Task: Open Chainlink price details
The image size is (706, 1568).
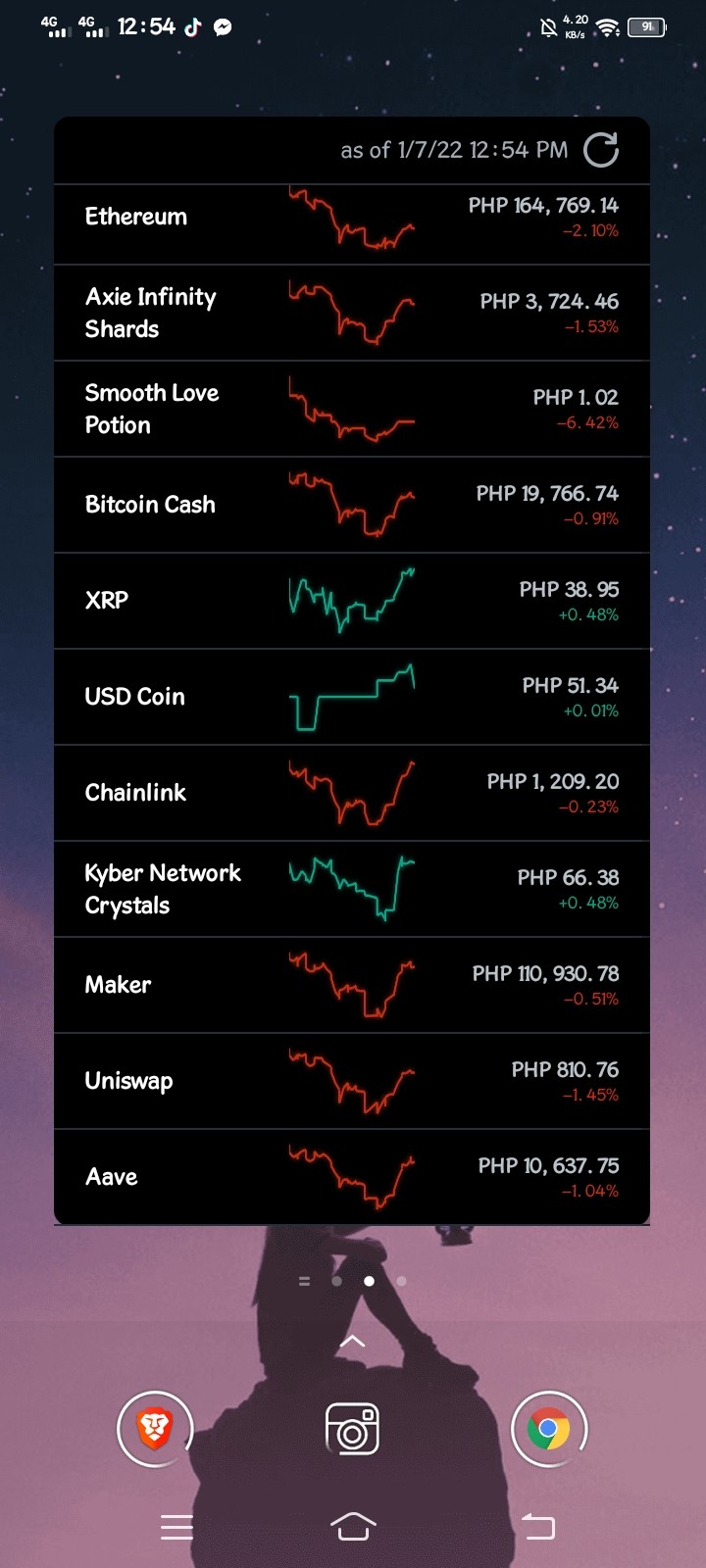Action: (x=352, y=793)
